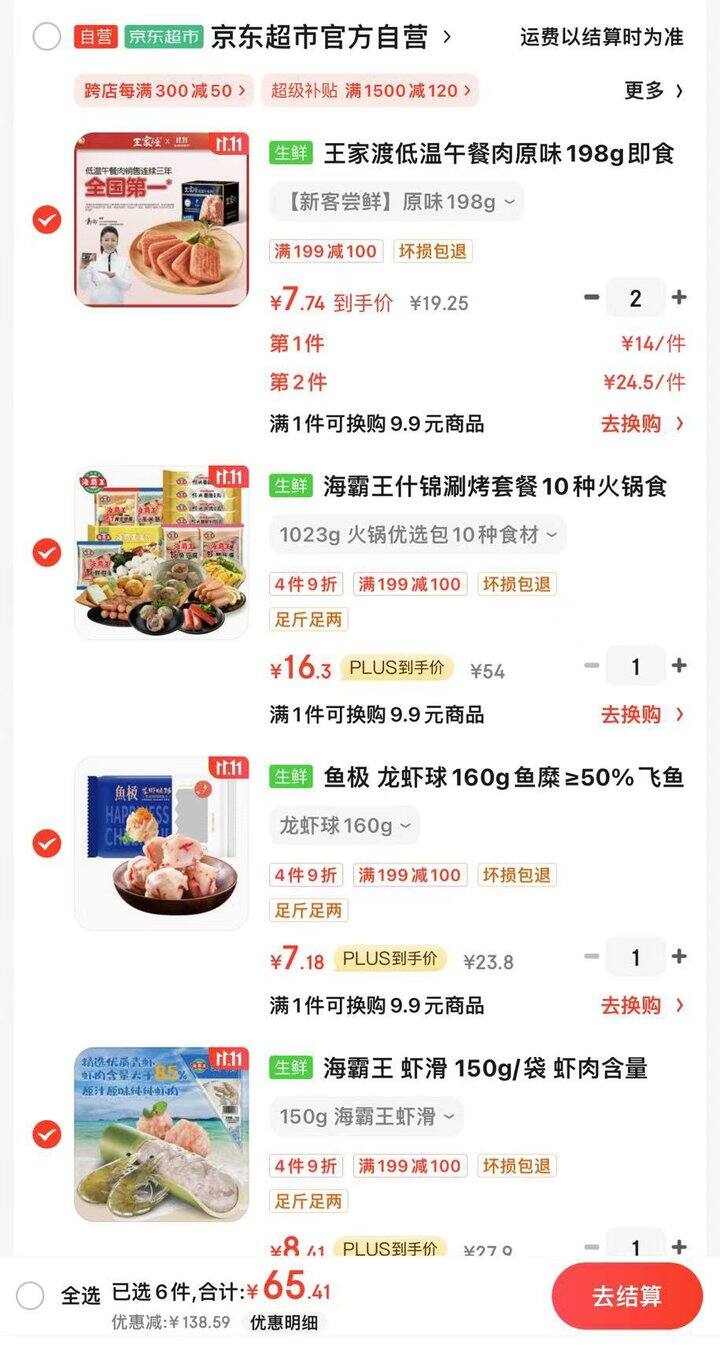Open the 京东超市官方自营 store page
The width and height of the screenshot is (720, 1352).
tap(330, 37)
